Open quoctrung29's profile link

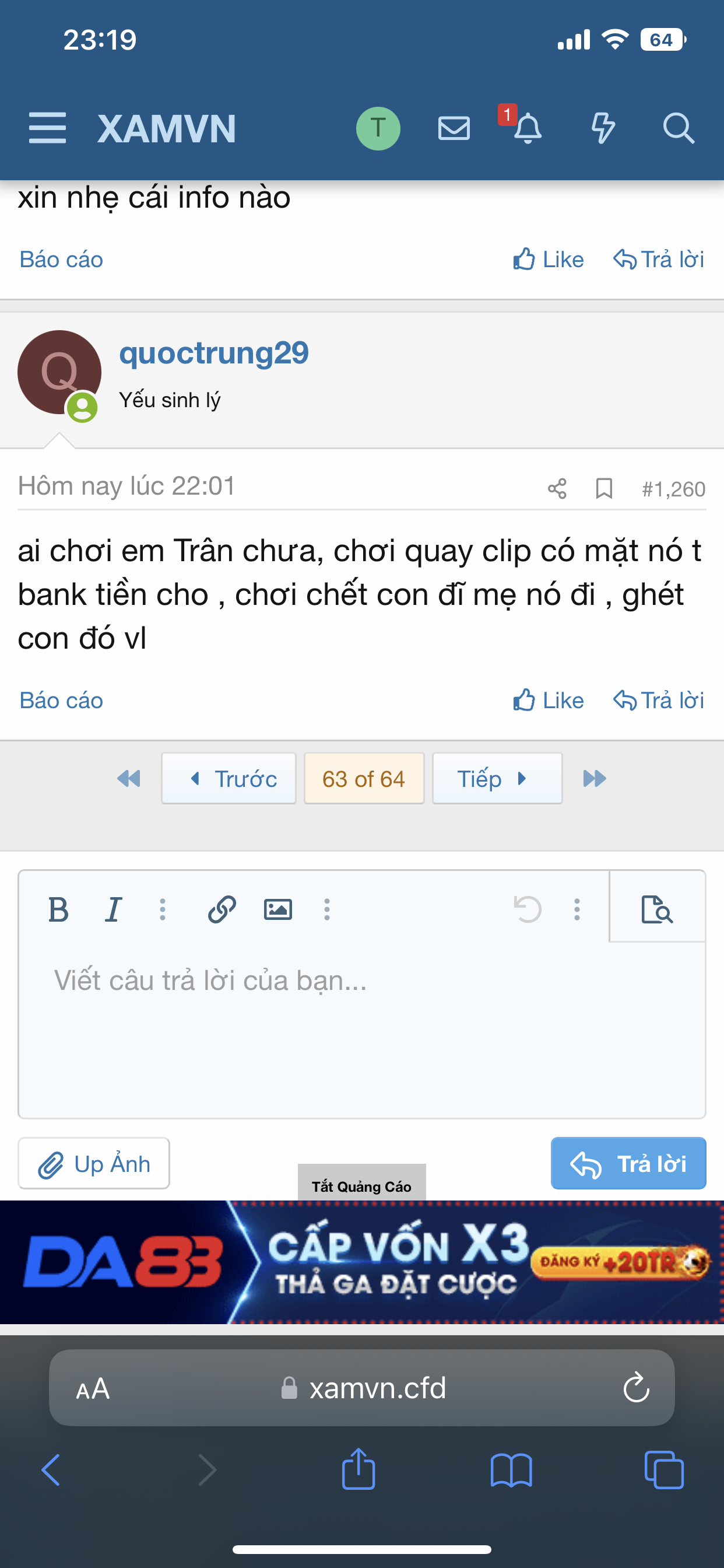pos(213,353)
